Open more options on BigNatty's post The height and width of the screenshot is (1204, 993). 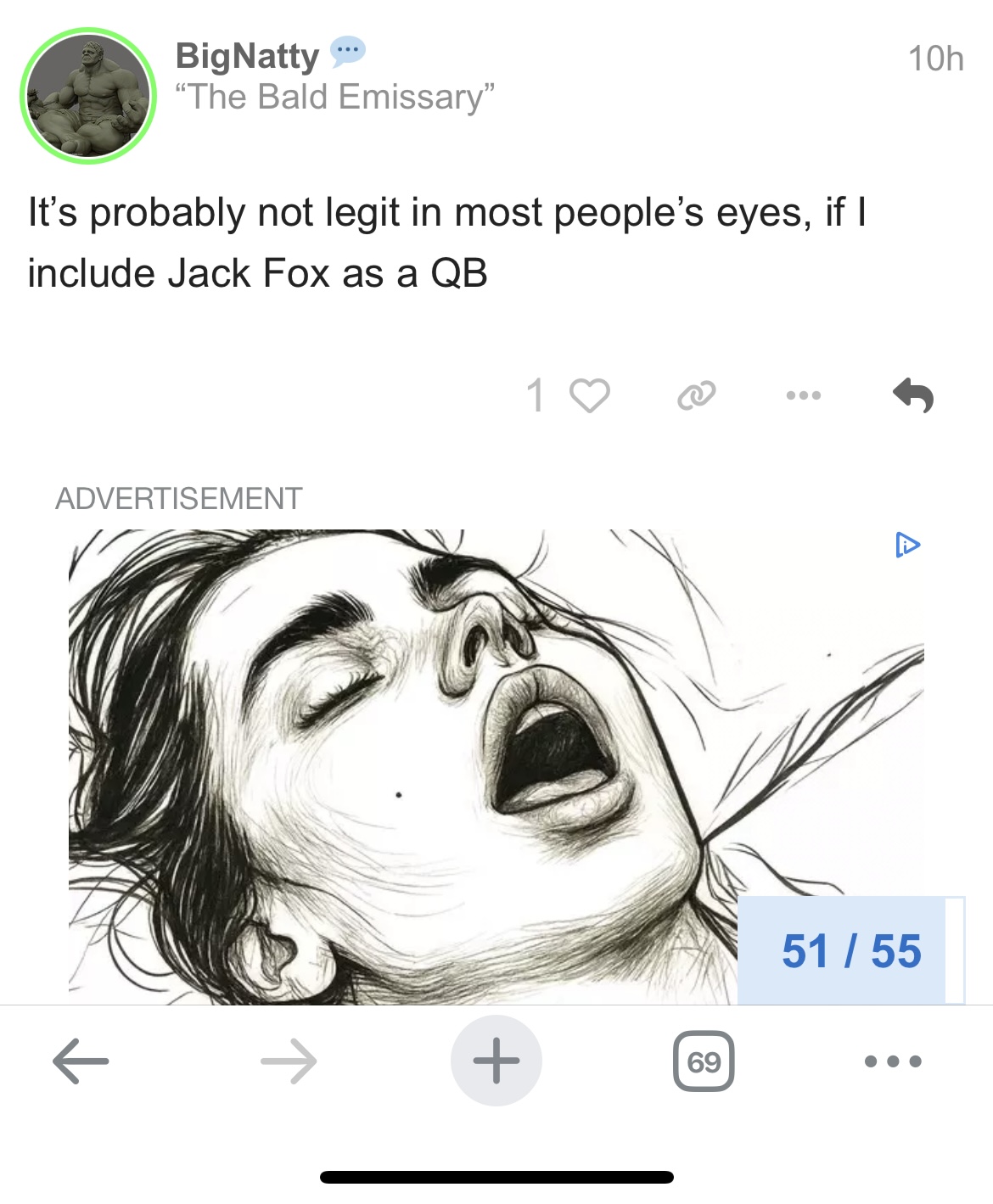(x=803, y=395)
